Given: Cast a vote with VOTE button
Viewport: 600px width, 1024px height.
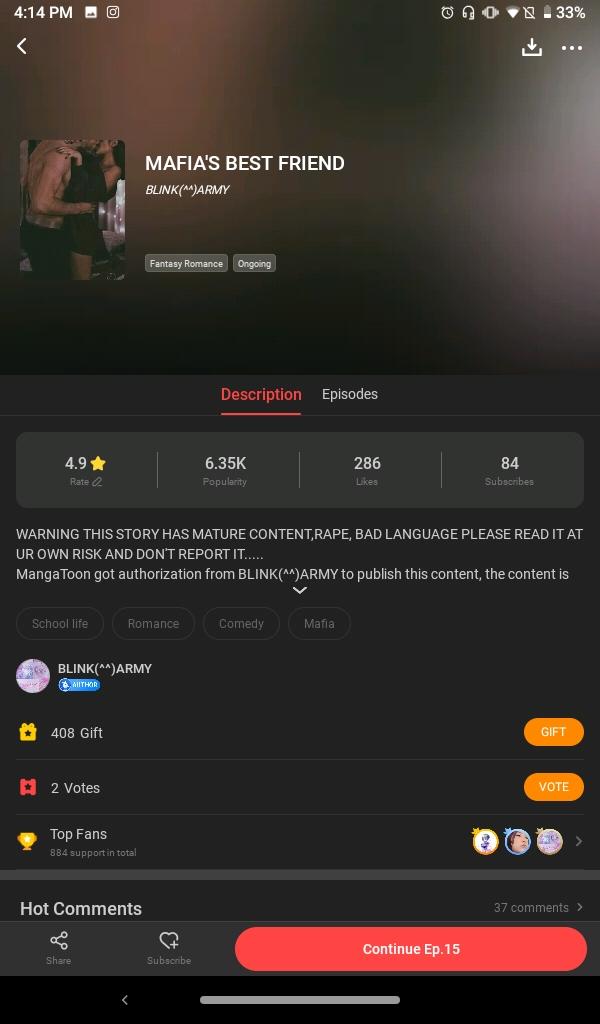Looking at the screenshot, I should tap(553, 787).
